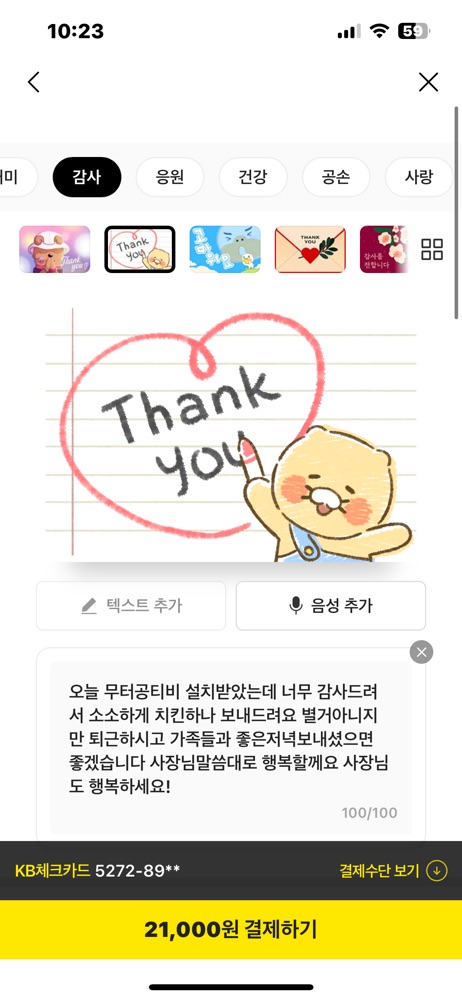Tap the selected 감사 category chip

(x=87, y=177)
